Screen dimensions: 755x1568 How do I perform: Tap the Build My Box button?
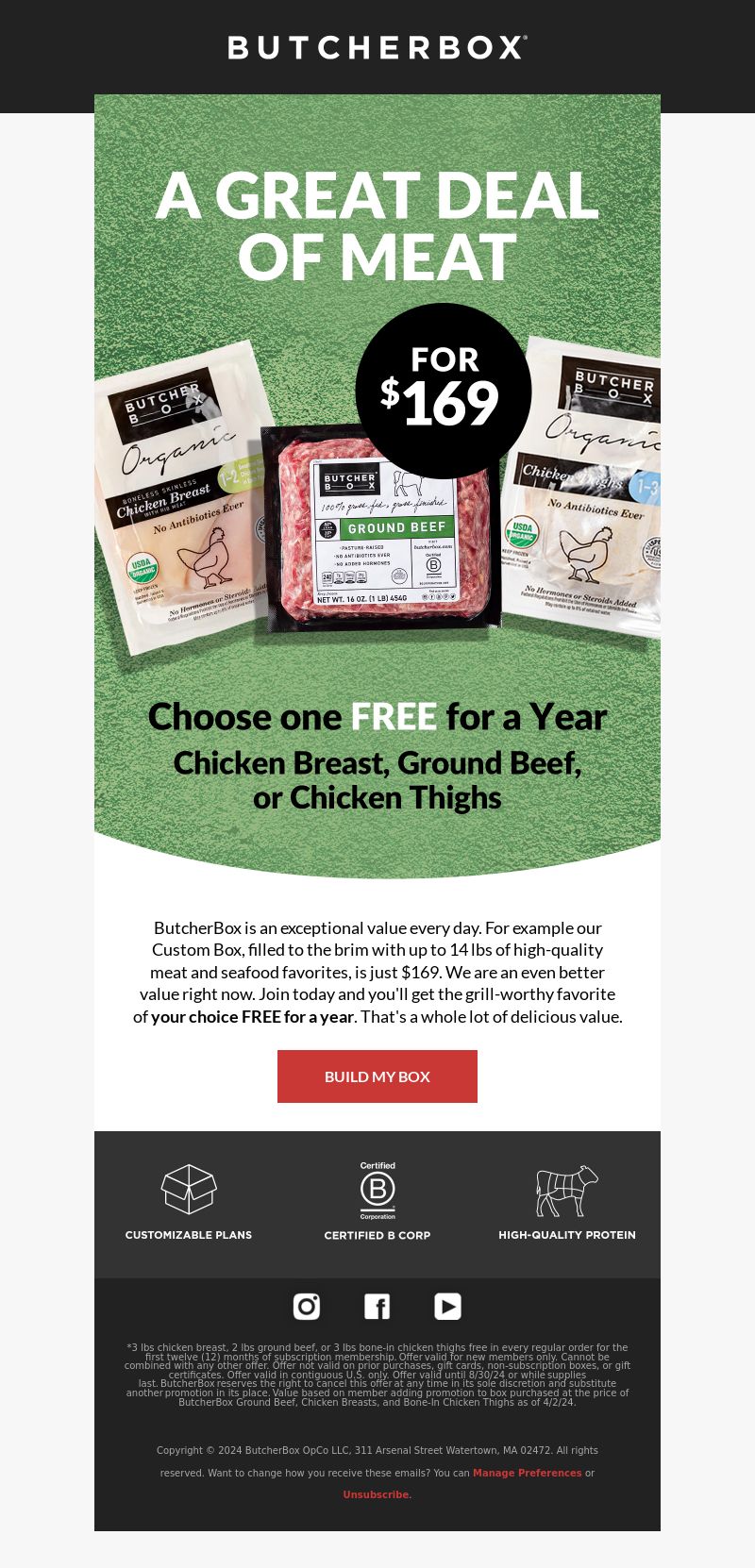click(377, 1076)
